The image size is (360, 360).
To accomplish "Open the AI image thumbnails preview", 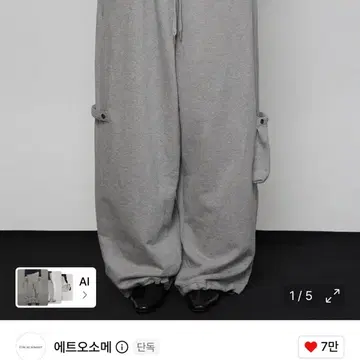I will click(x=56, y=287).
